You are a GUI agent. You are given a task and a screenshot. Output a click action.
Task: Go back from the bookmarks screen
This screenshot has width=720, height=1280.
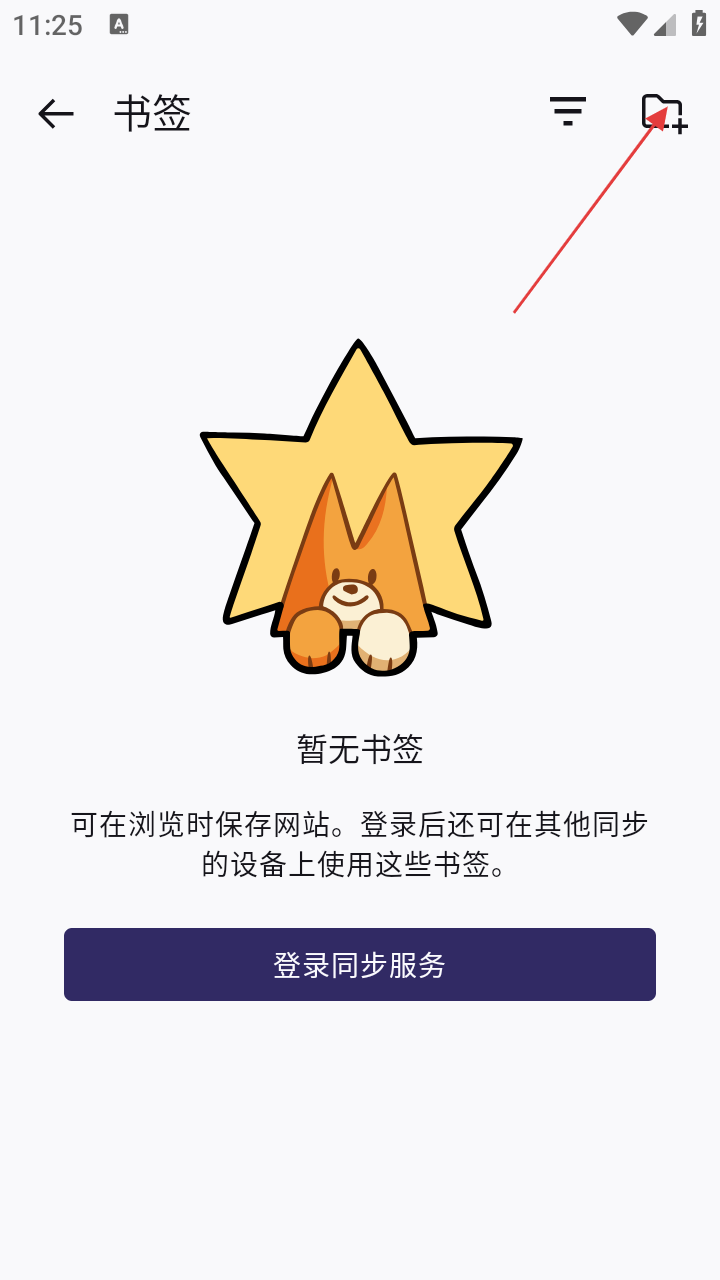click(56, 114)
